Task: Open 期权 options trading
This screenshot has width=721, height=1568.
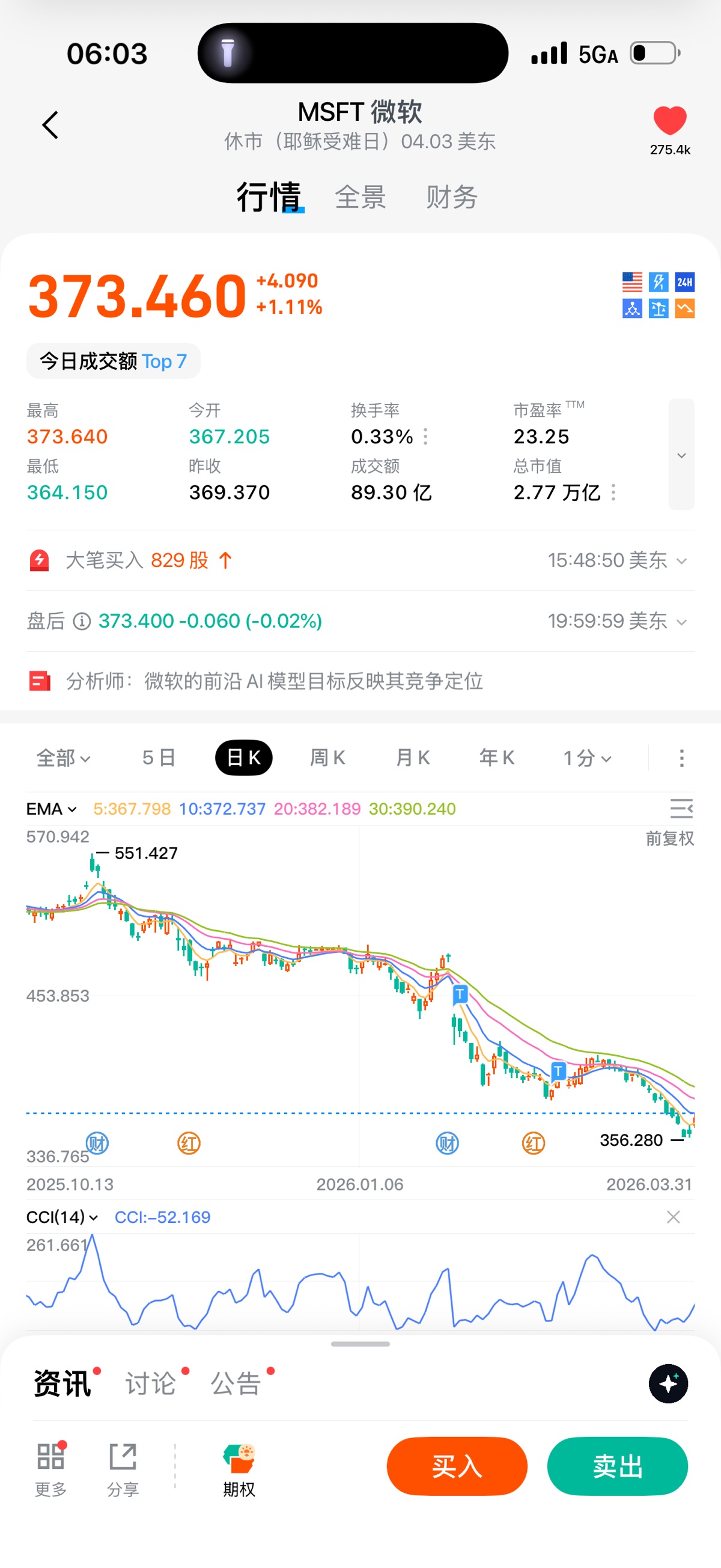Action: click(239, 1470)
